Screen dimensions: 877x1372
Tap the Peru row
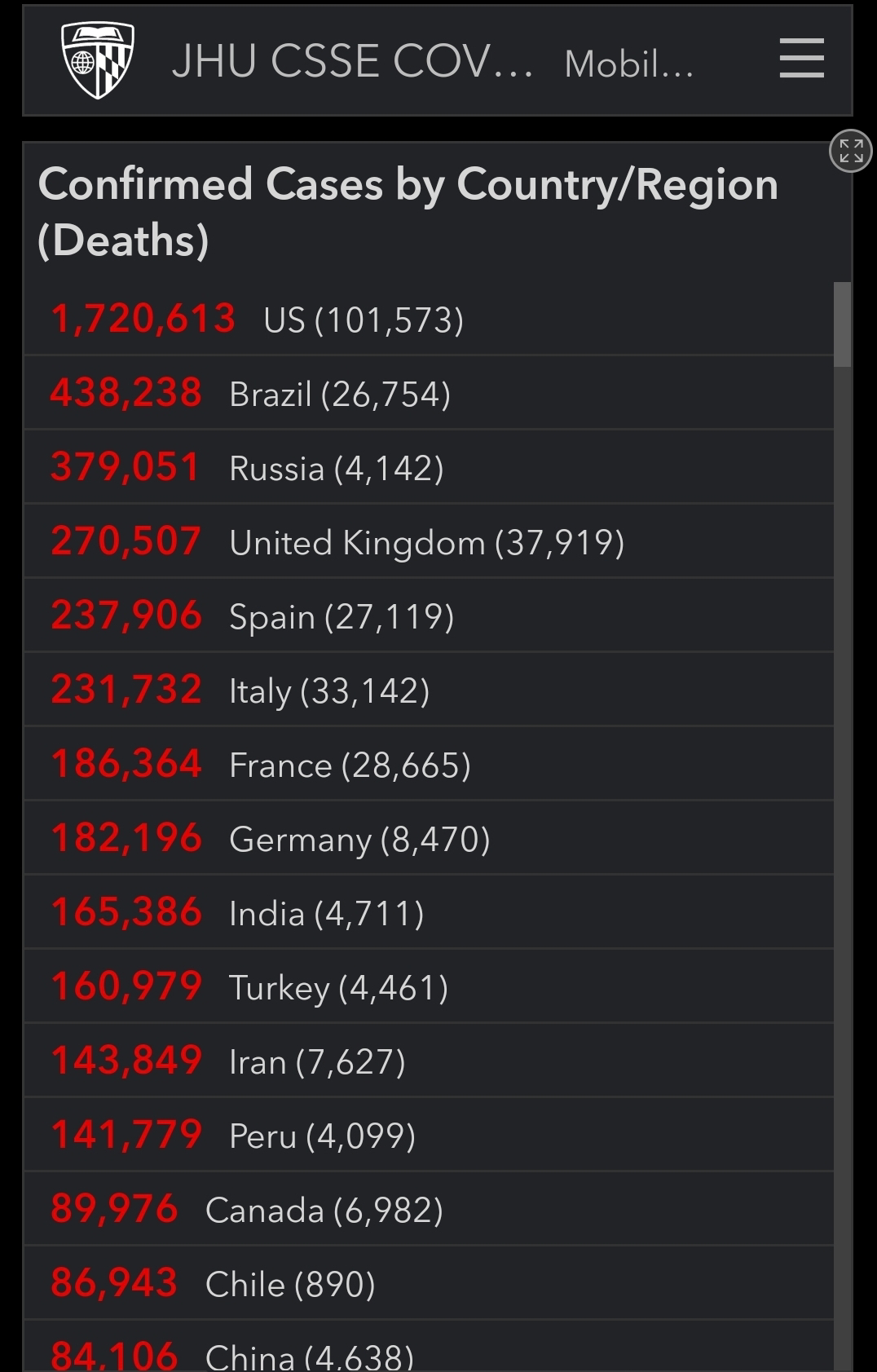point(429,1135)
